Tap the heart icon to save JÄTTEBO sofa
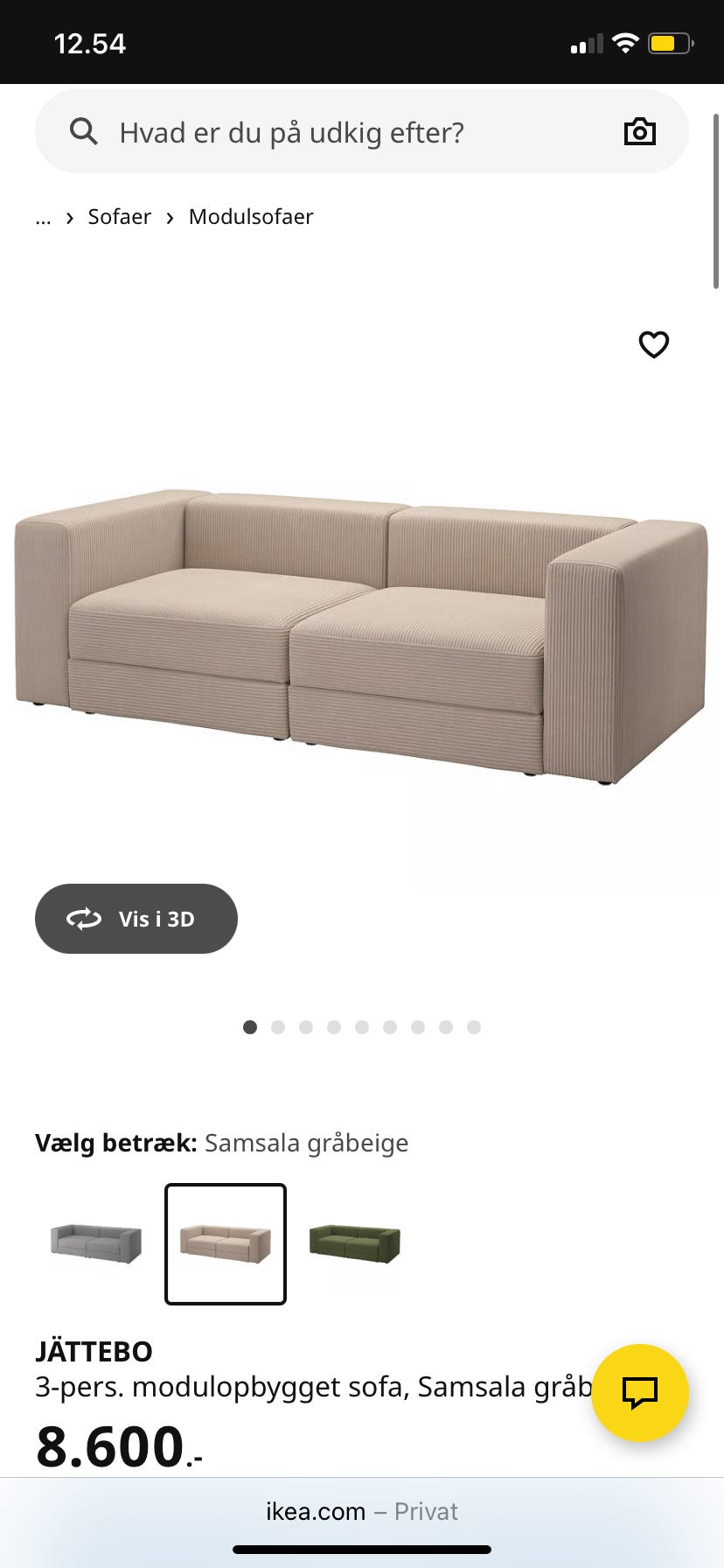The height and width of the screenshot is (1568, 724). (x=654, y=345)
